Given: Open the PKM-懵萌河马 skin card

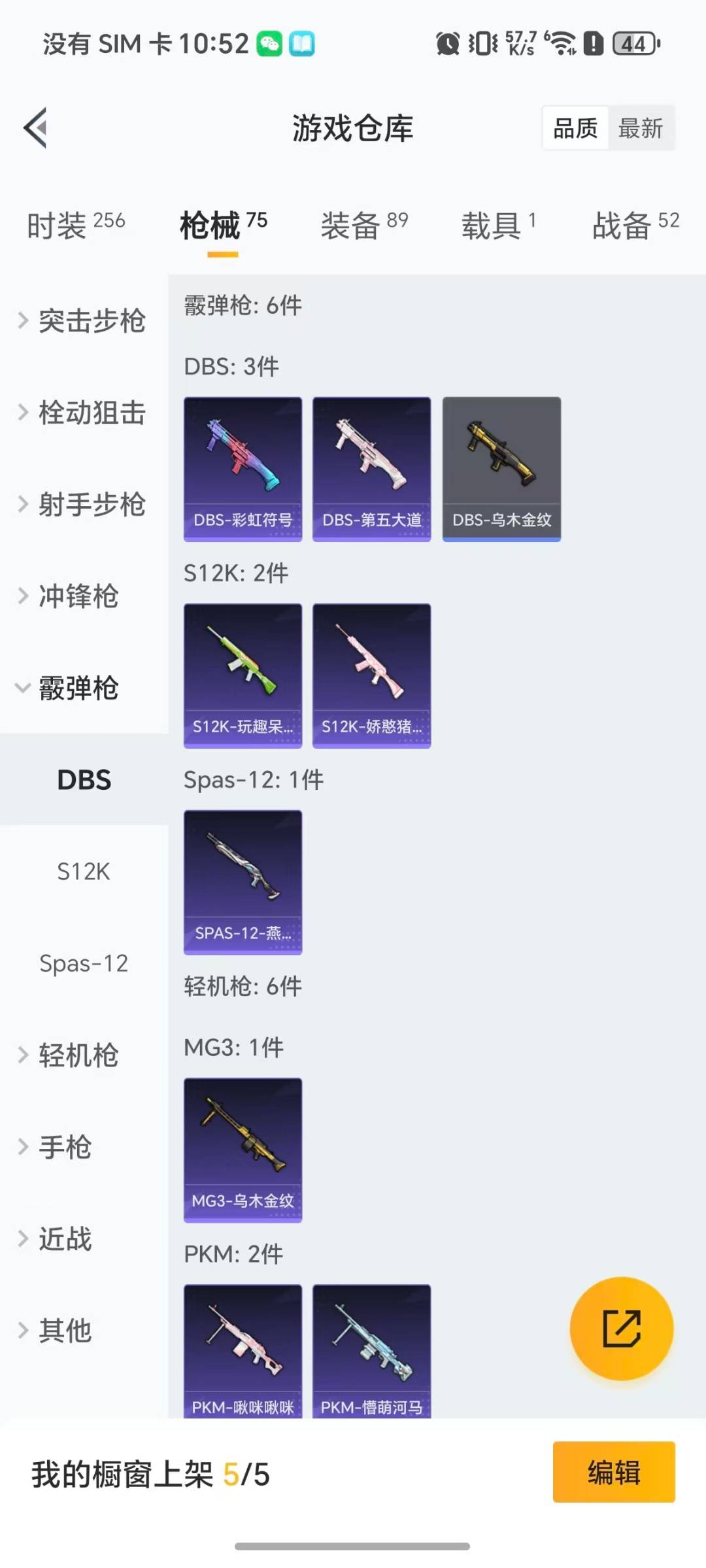Looking at the screenshot, I should pyautogui.click(x=371, y=1354).
